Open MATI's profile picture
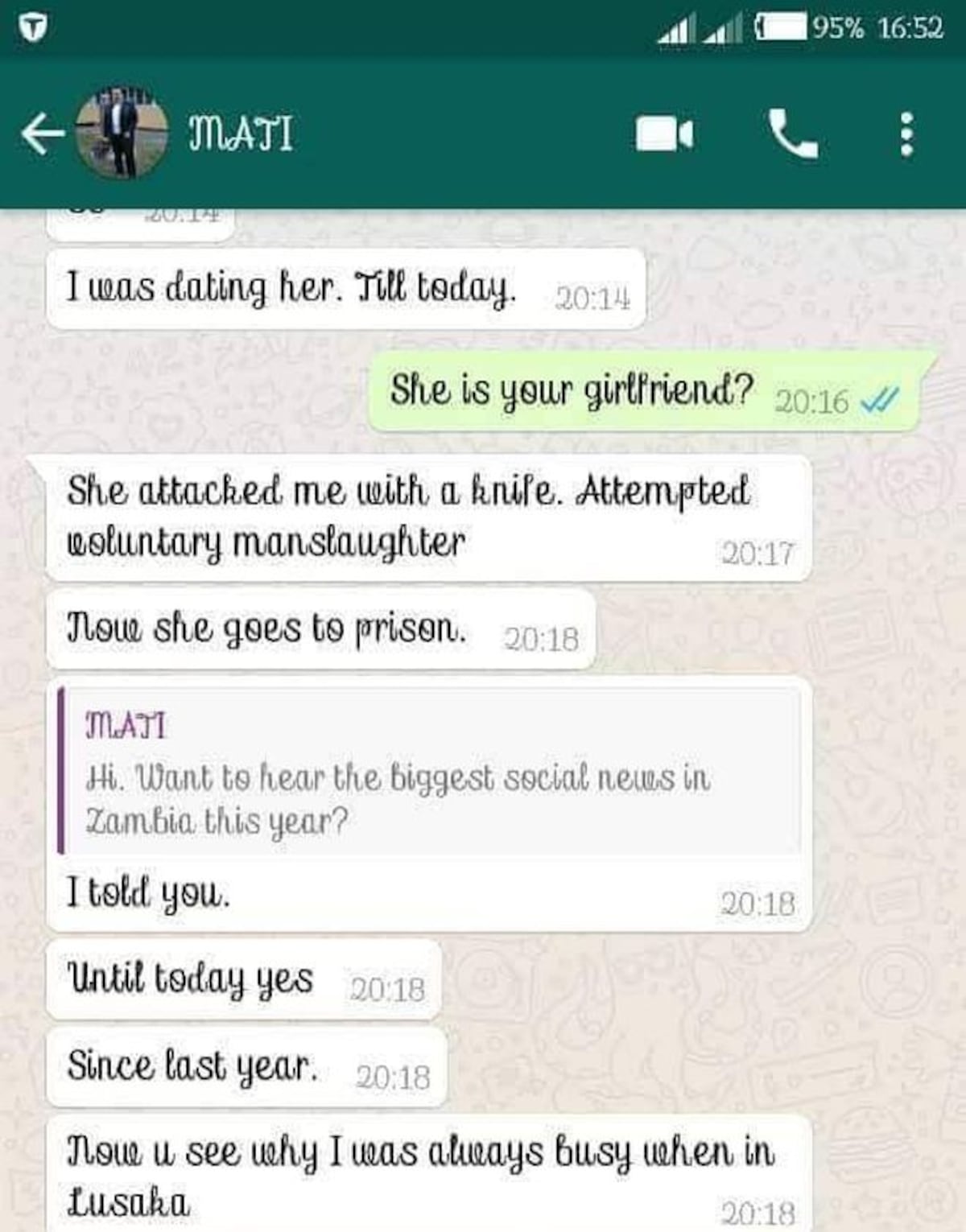966x1232 pixels. tap(122, 133)
